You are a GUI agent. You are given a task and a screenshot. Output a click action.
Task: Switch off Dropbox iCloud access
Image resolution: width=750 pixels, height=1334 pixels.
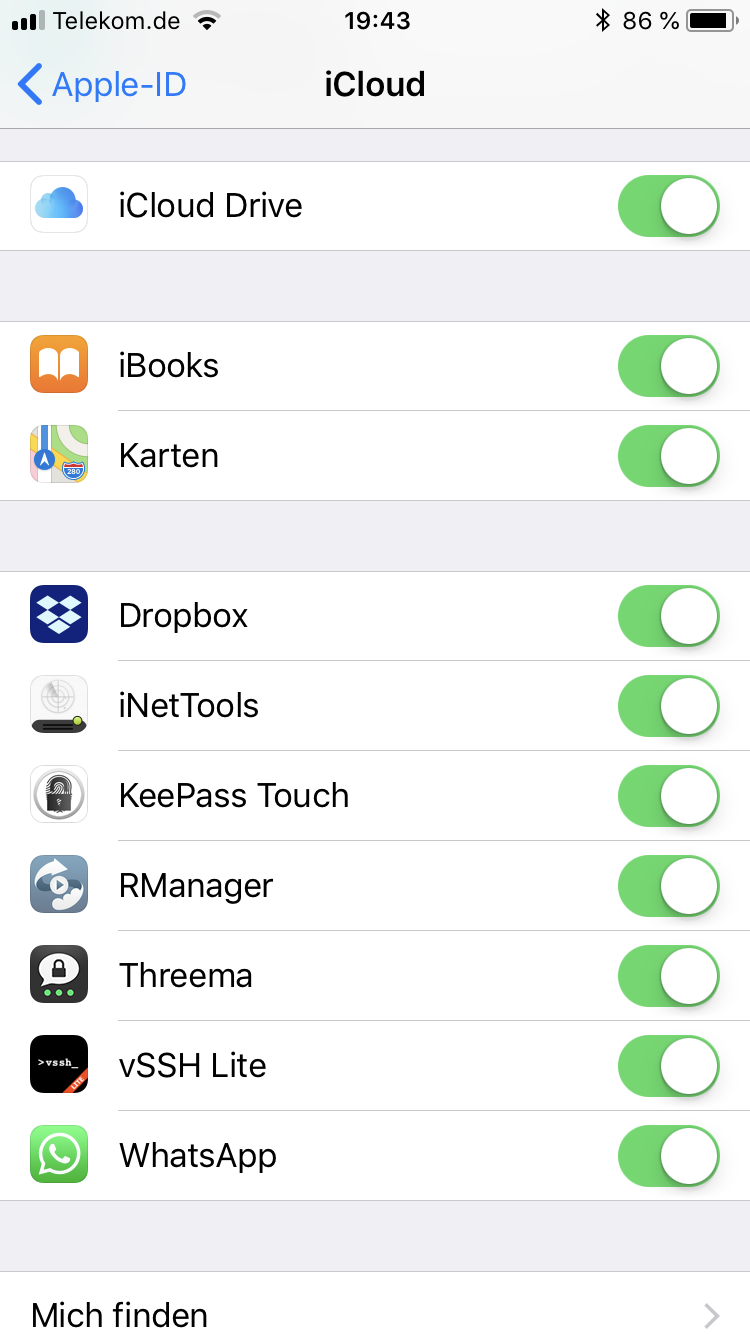[x=669, y=616]
